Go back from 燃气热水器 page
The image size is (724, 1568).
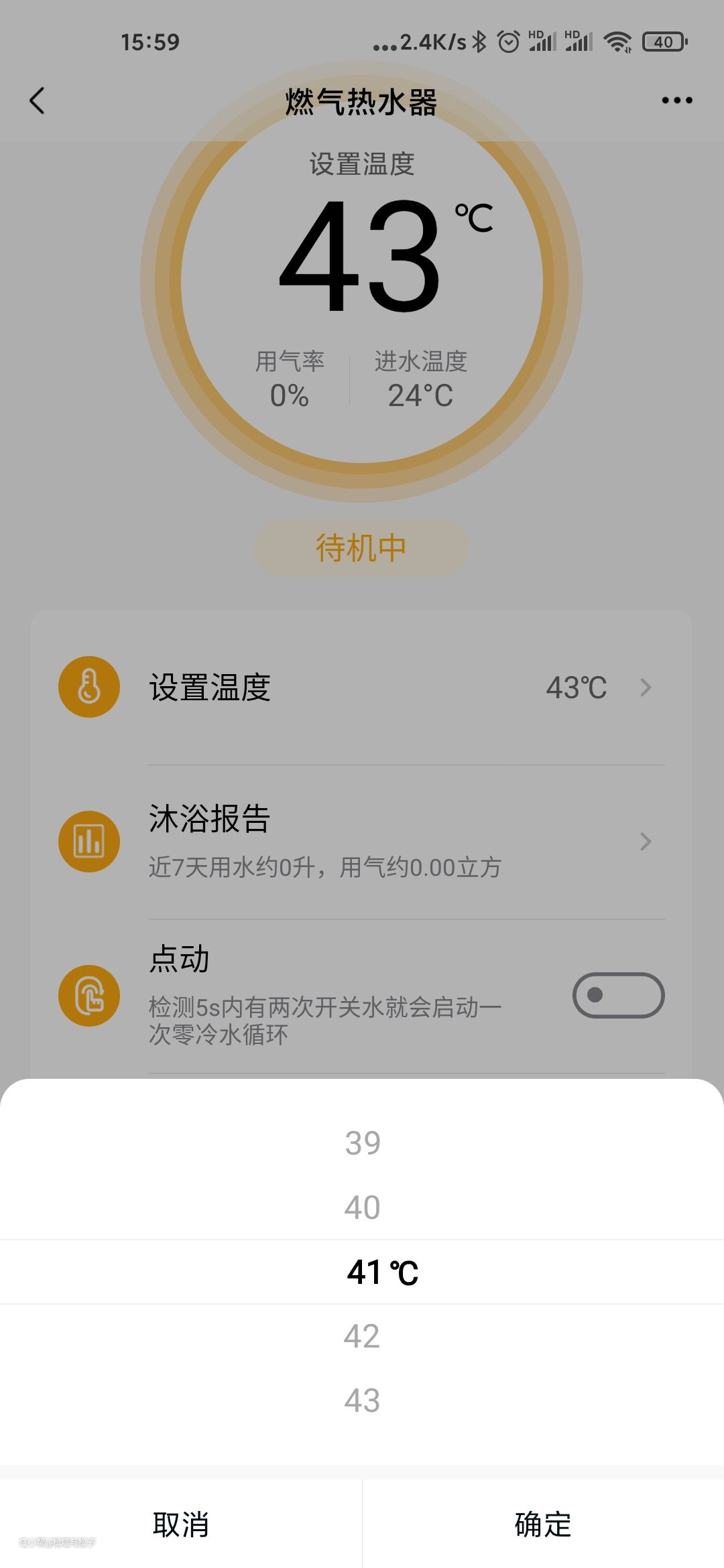click(38, 101)
